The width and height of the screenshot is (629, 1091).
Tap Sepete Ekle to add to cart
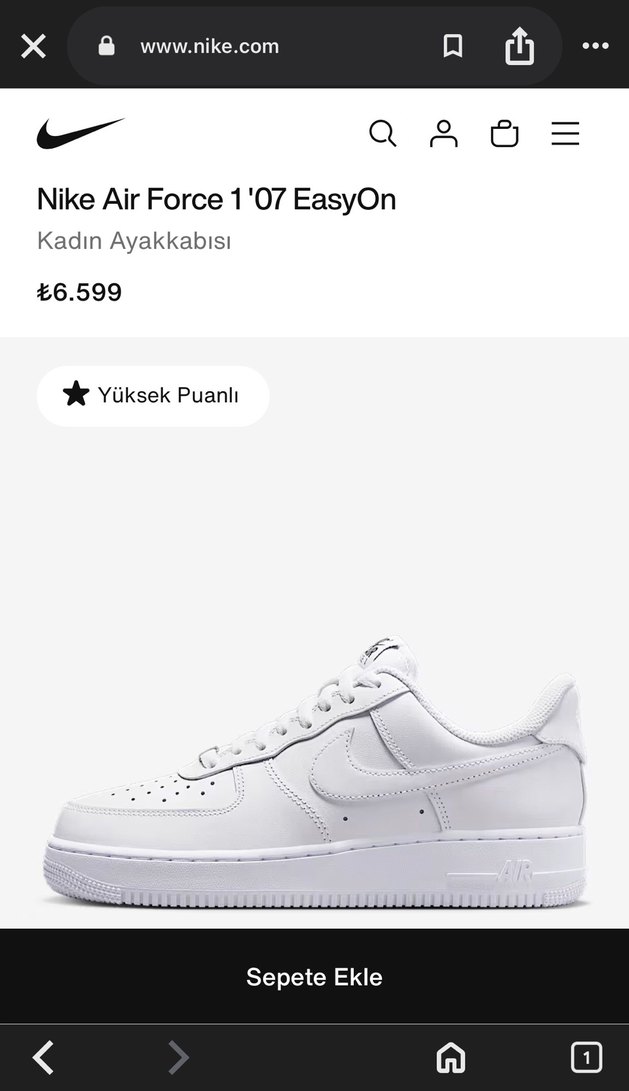314,977
